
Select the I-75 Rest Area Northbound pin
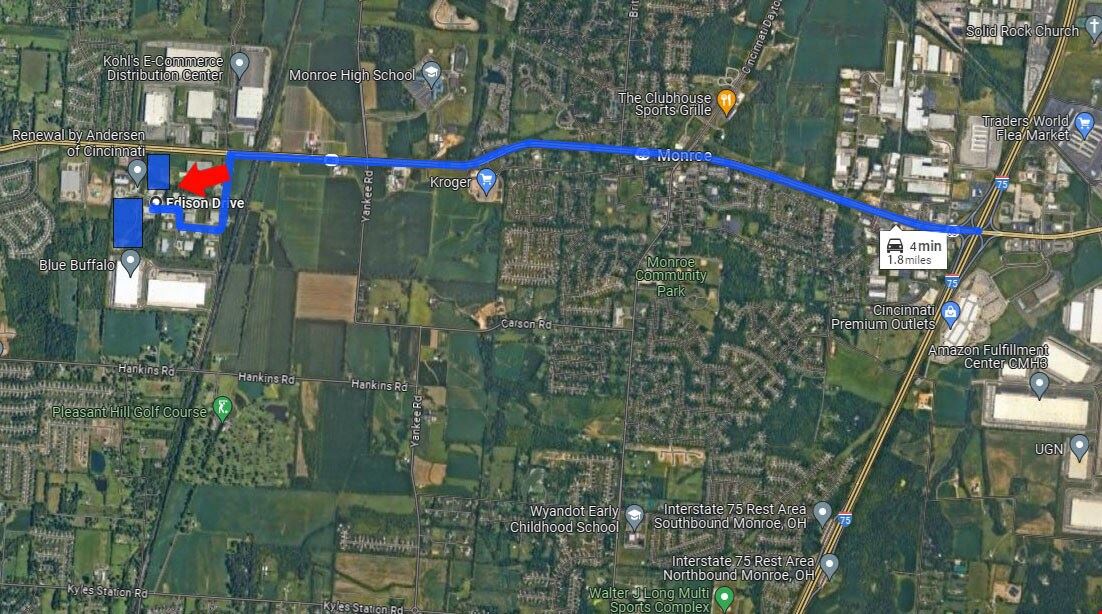click(828, 566)
